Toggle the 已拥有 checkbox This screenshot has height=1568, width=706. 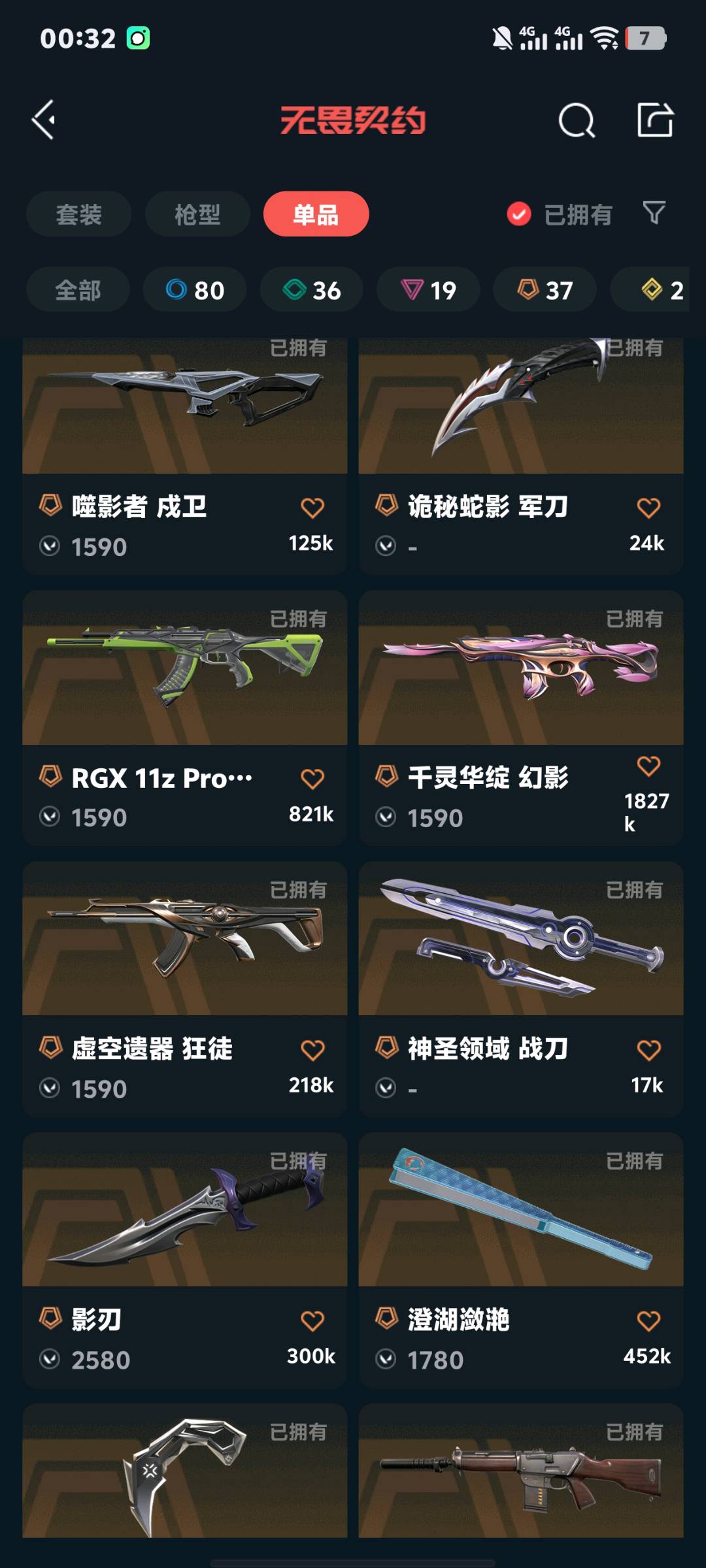(520, 214)
